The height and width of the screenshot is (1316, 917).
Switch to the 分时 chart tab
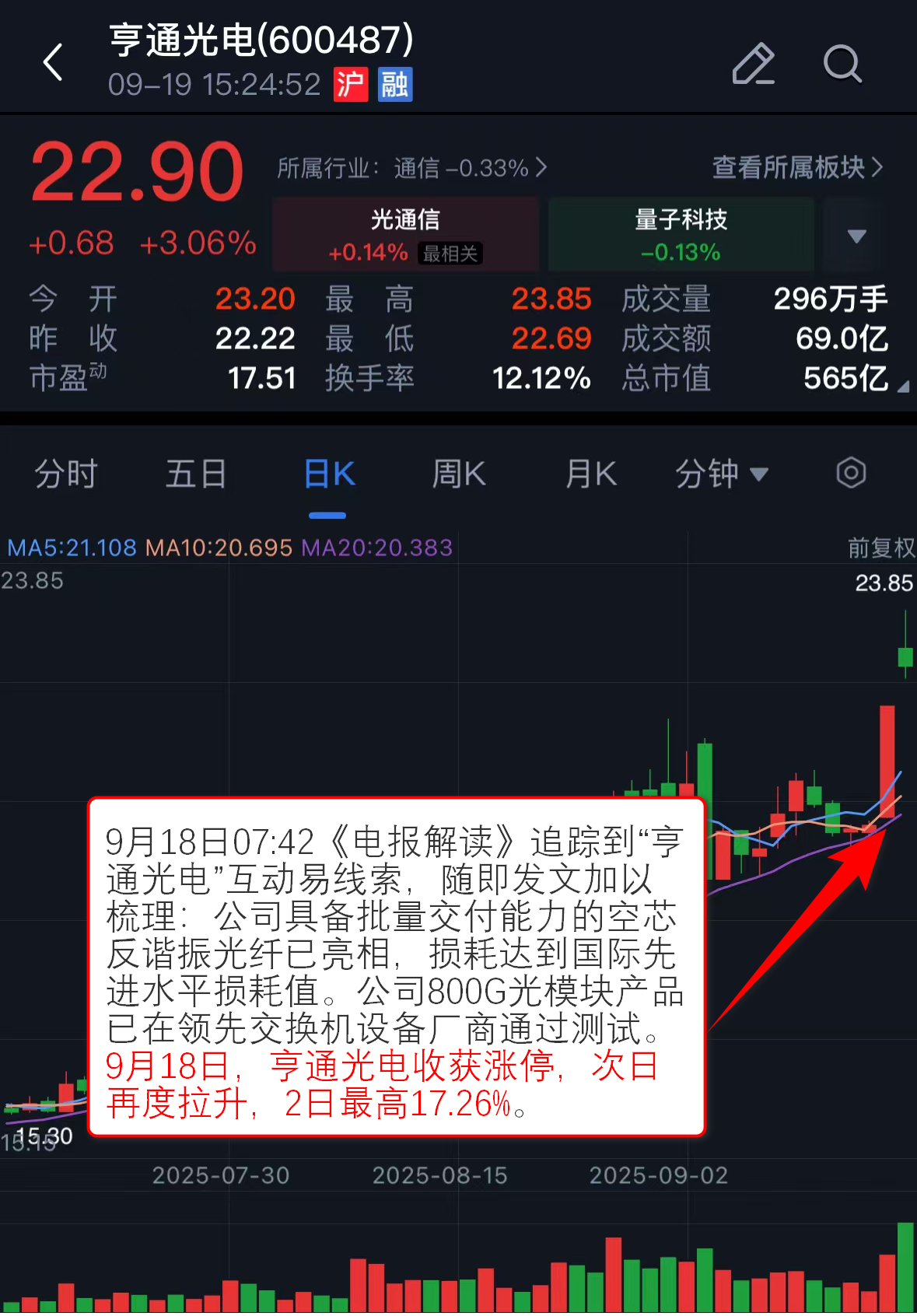tap(65, 474)
